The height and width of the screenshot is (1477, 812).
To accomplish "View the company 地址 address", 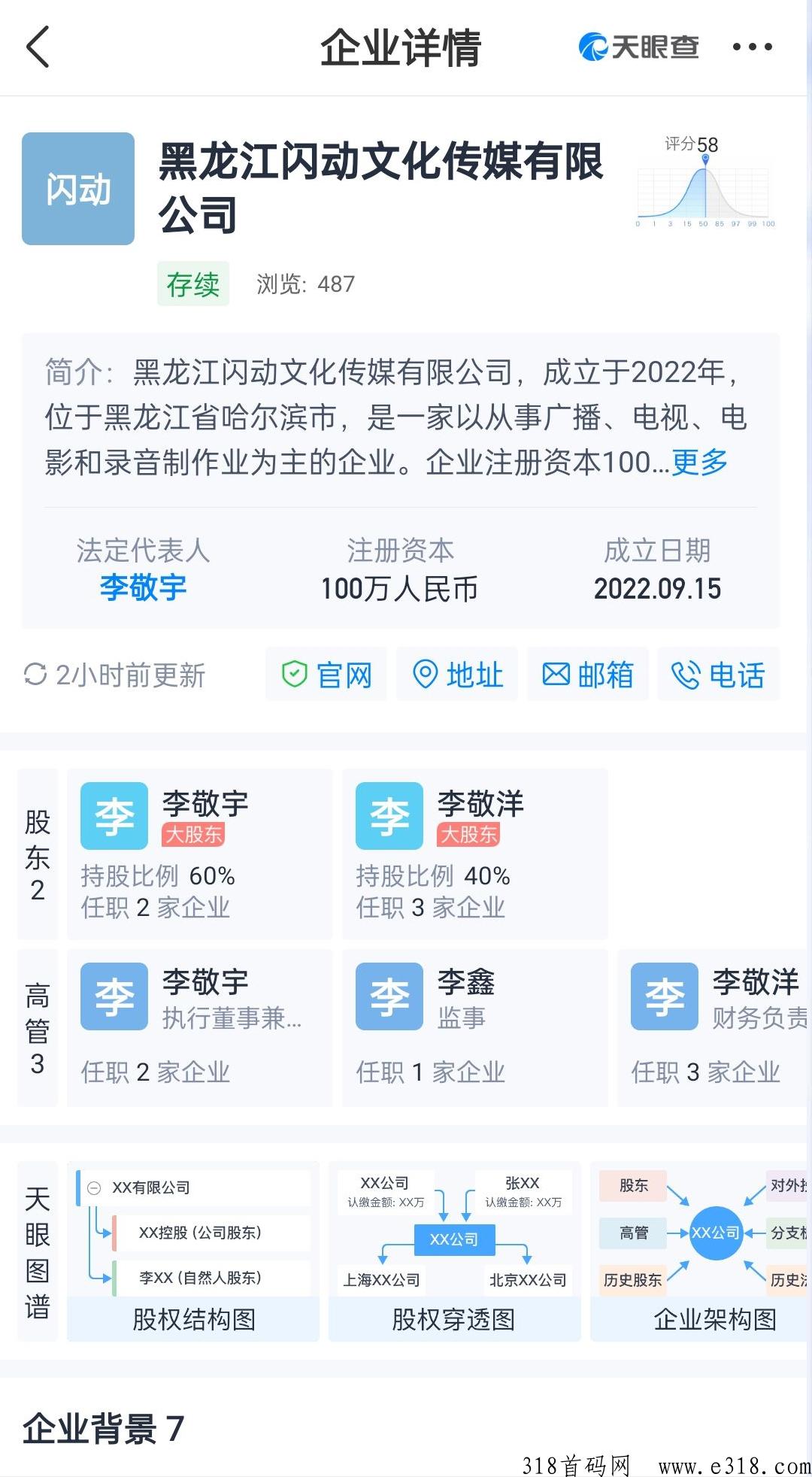I will (457, 675).
